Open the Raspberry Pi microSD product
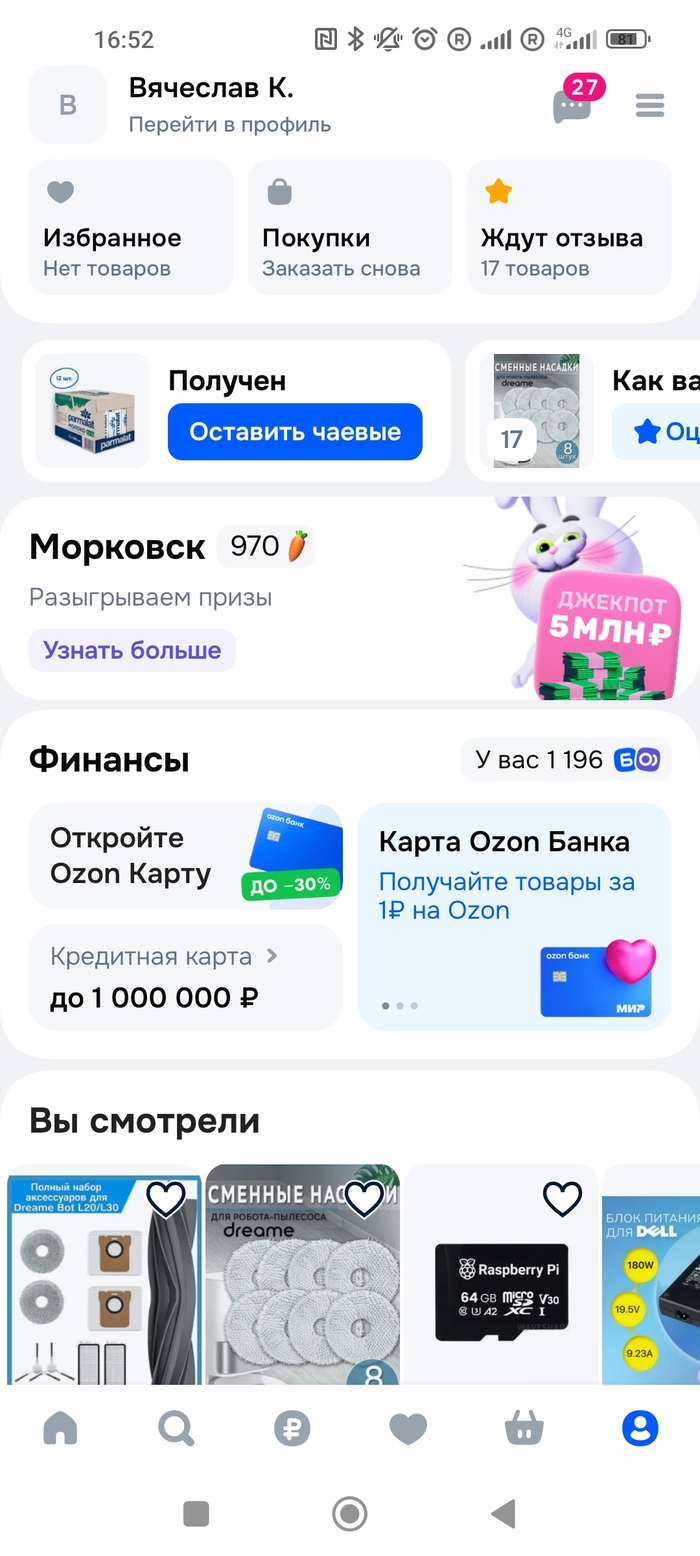 pos(500,1290)
